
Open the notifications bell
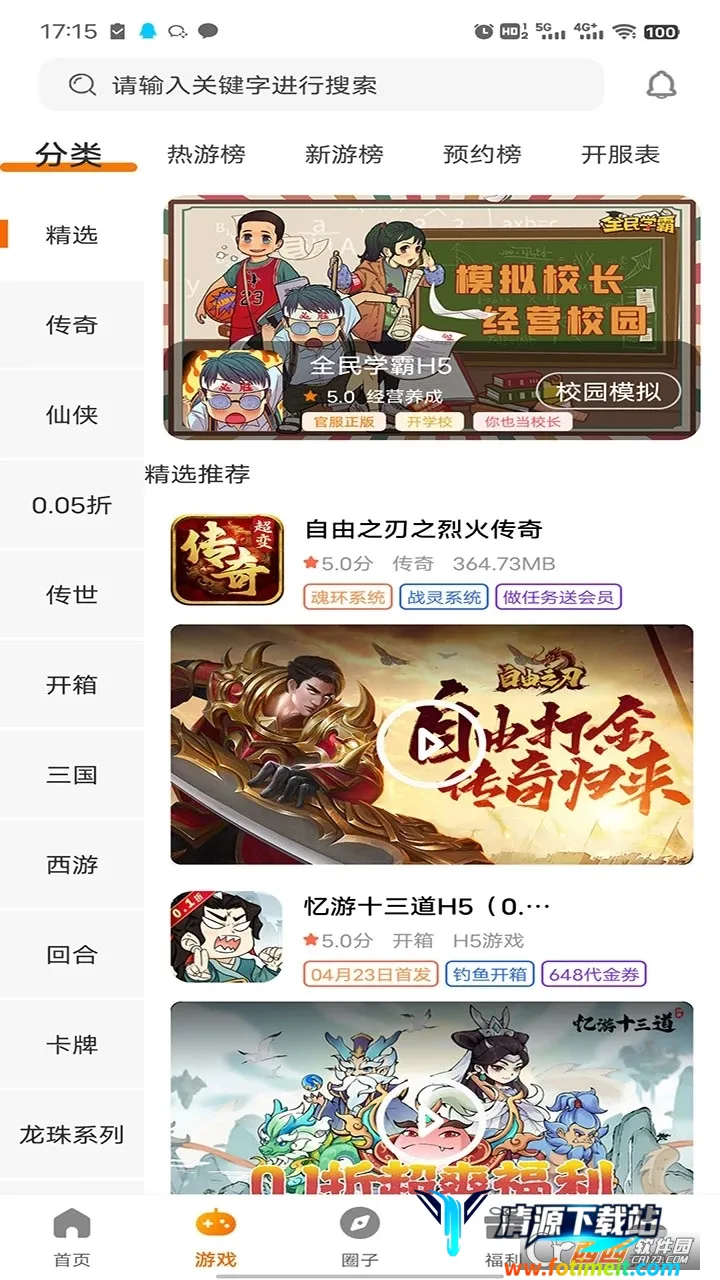click(661, 85)
